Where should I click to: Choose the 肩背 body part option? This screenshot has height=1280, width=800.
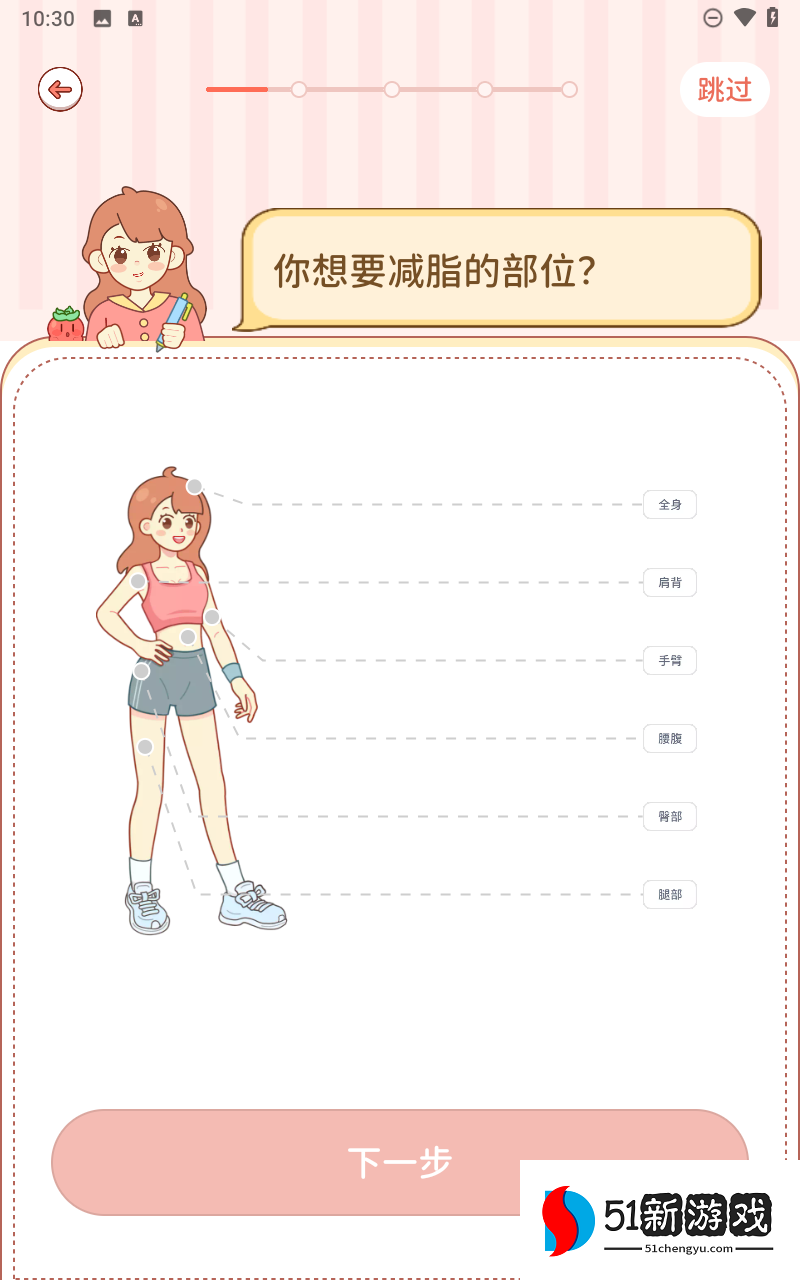[x=670, y=583]
